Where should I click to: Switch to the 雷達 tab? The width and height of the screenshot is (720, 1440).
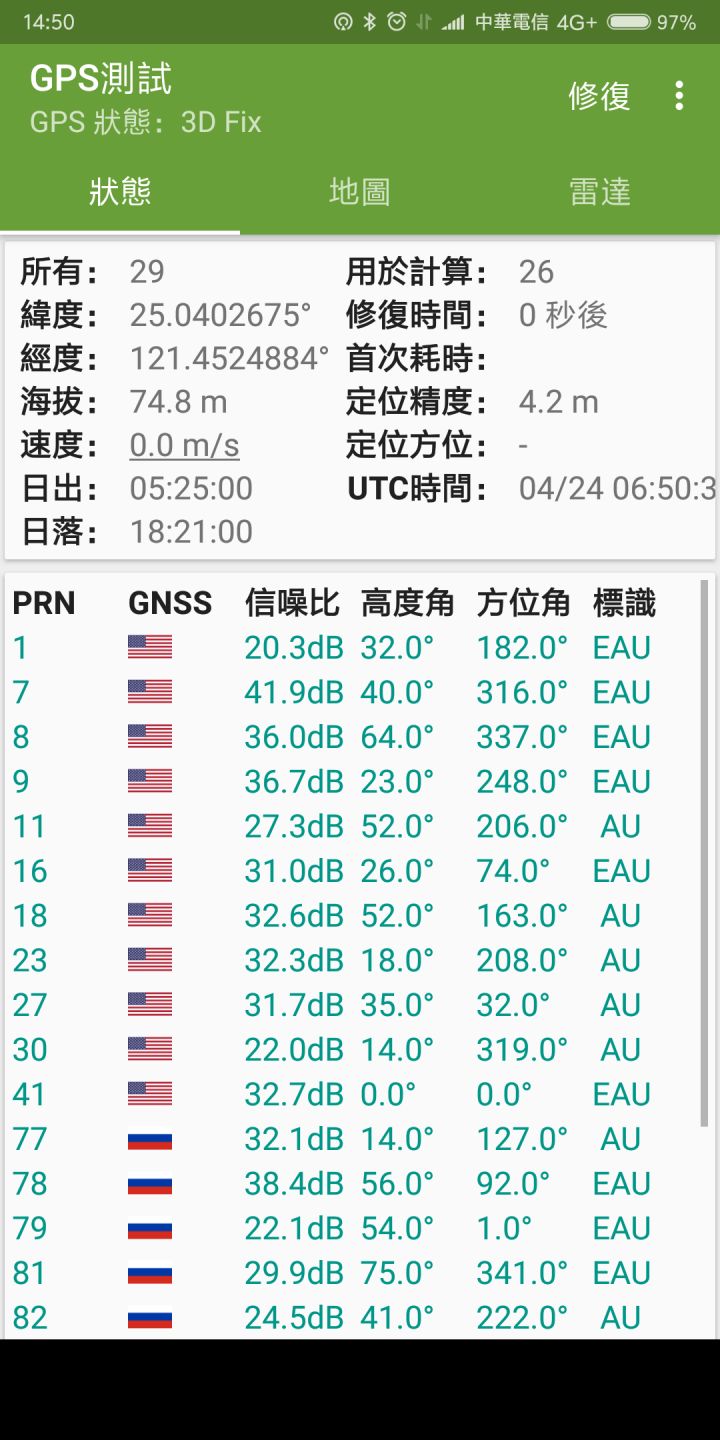(600, 192)
